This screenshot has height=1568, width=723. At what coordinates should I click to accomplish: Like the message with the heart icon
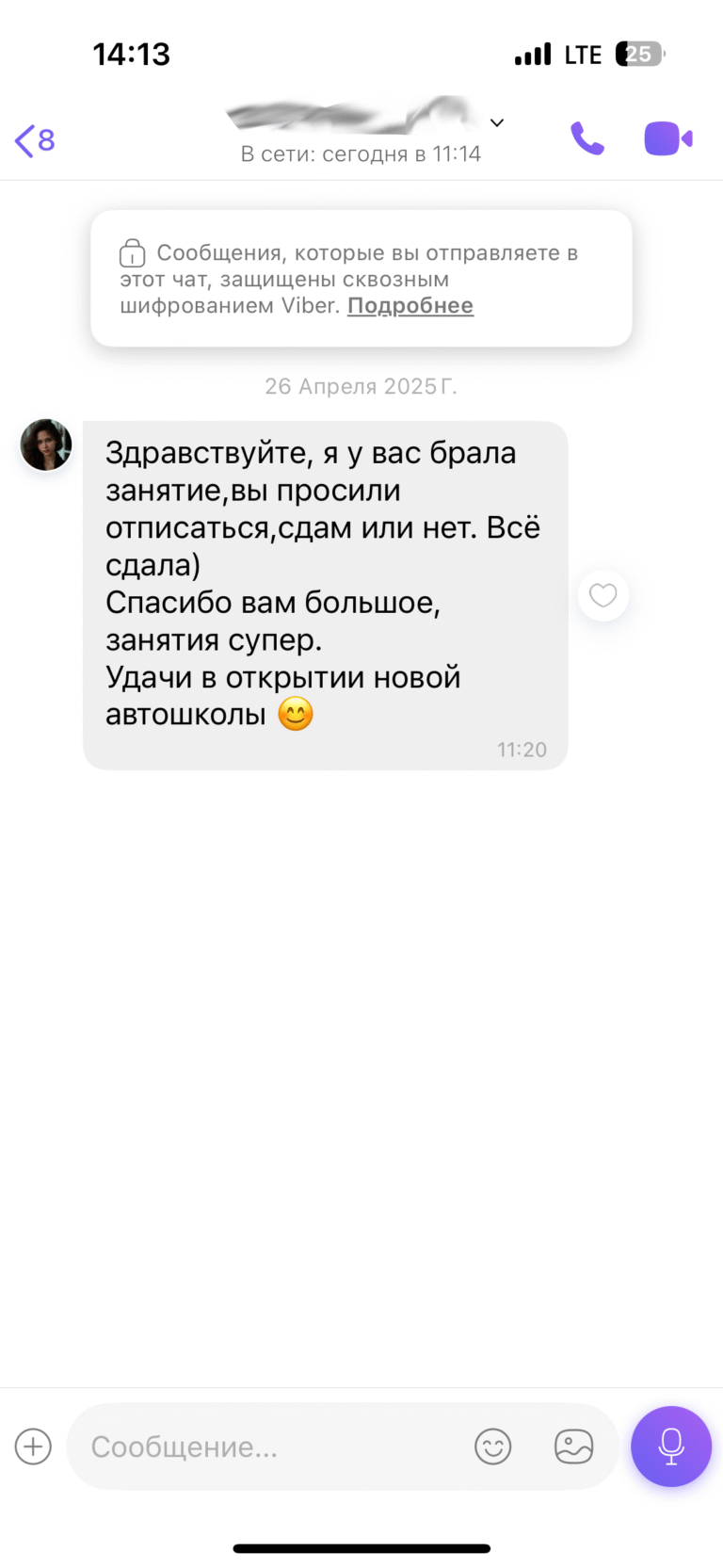[x=602, y=595]
